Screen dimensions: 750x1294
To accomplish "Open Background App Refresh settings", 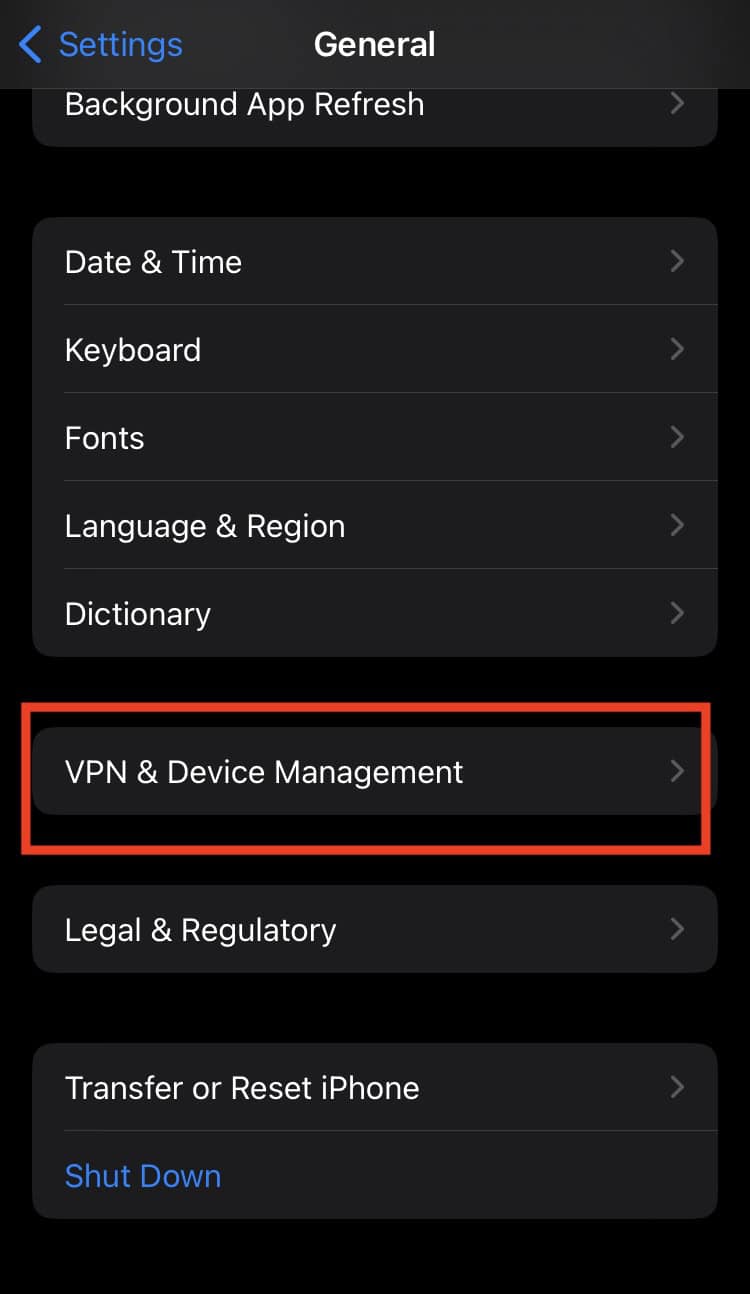I will point(374,105).
